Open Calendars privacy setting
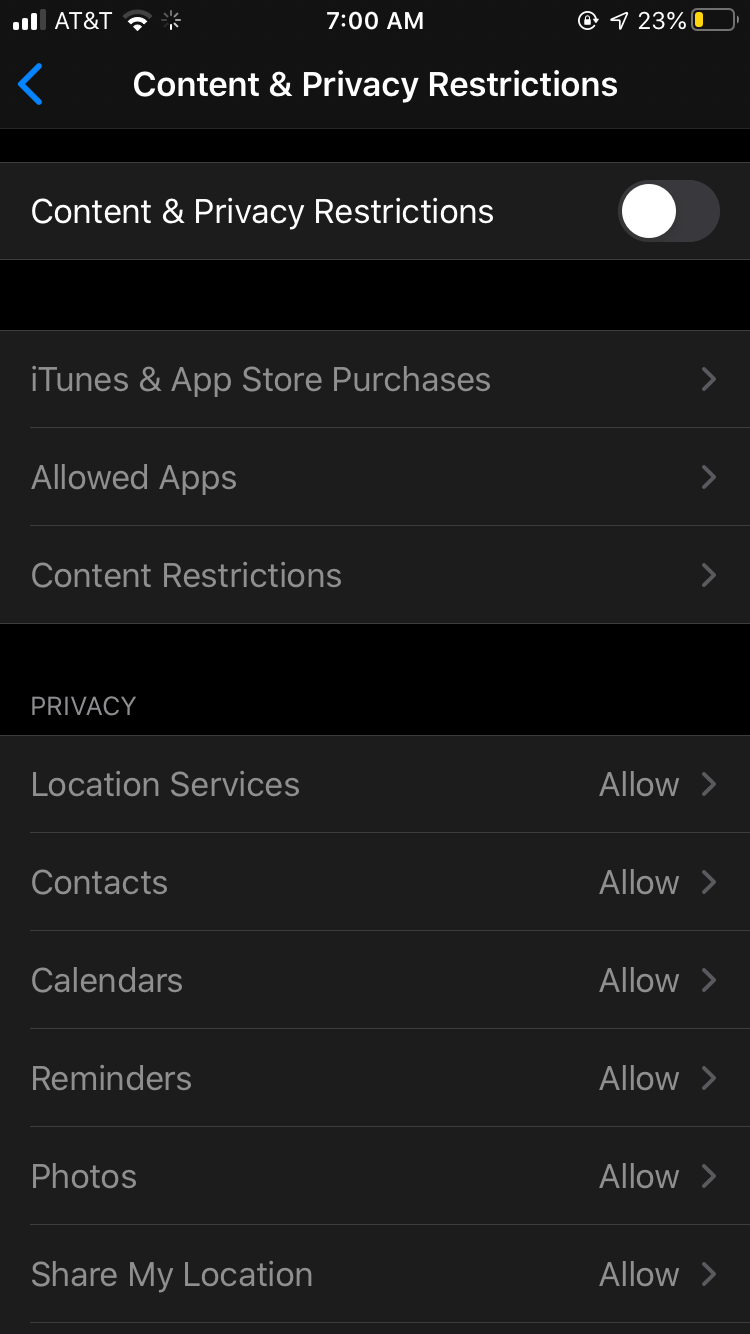Viewport: 750px width, 1334px height. (x=375, y=981)
